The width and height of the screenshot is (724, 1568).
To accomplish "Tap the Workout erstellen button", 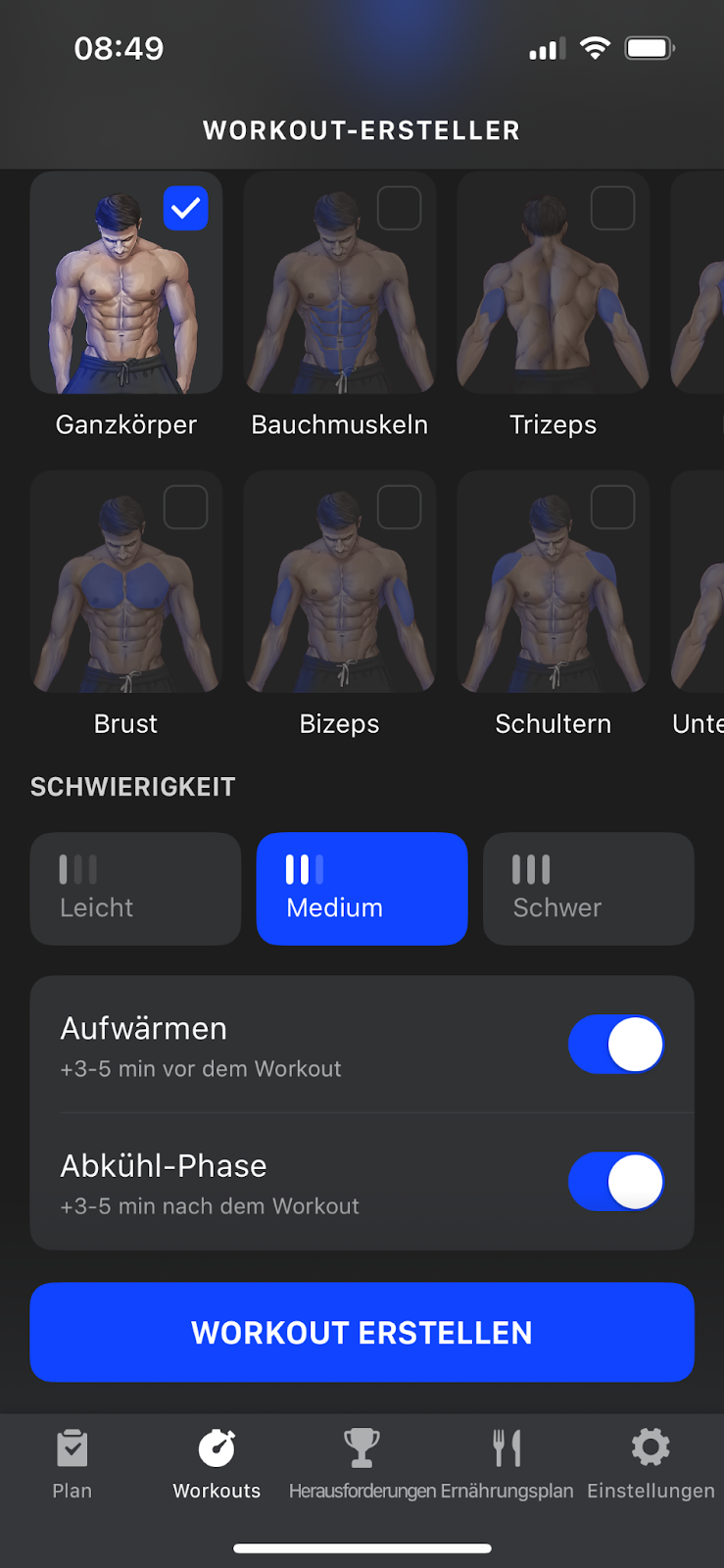I will (362, 1332).
